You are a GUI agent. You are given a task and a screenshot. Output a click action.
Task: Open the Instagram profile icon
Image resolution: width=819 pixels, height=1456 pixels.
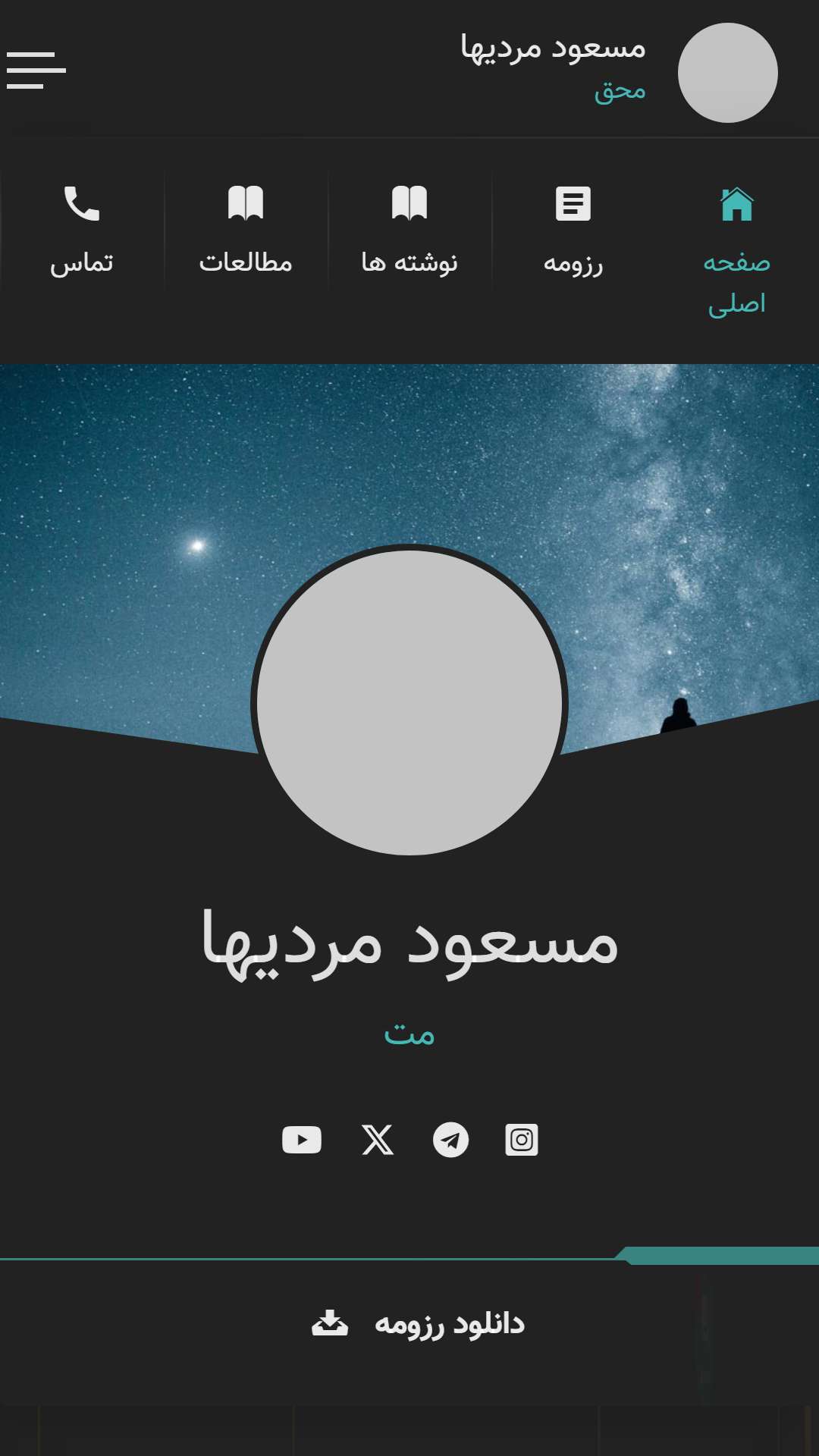click(522, 1140)
